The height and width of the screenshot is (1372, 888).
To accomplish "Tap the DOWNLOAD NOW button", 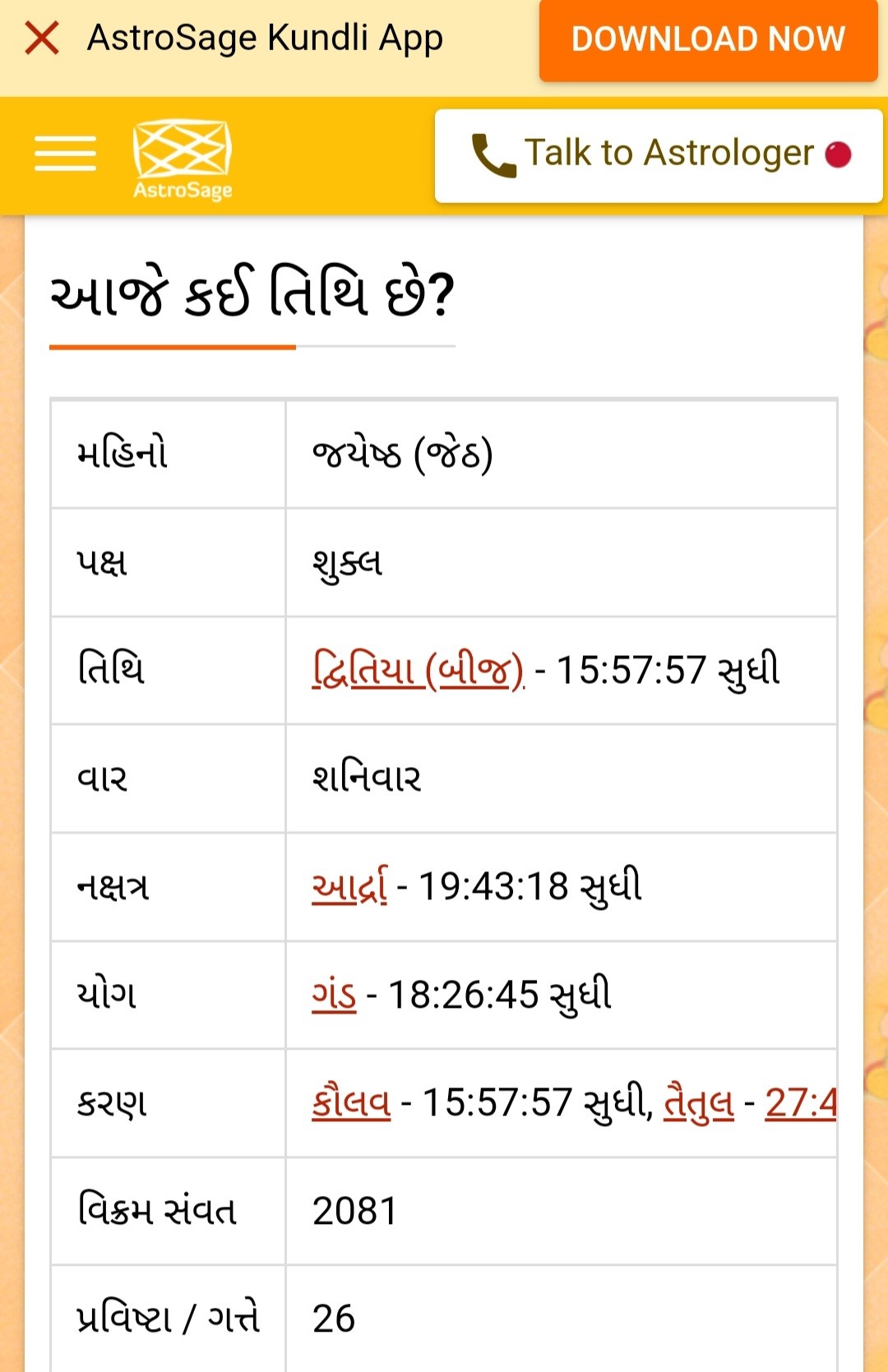I will click(x=708, y=39).
